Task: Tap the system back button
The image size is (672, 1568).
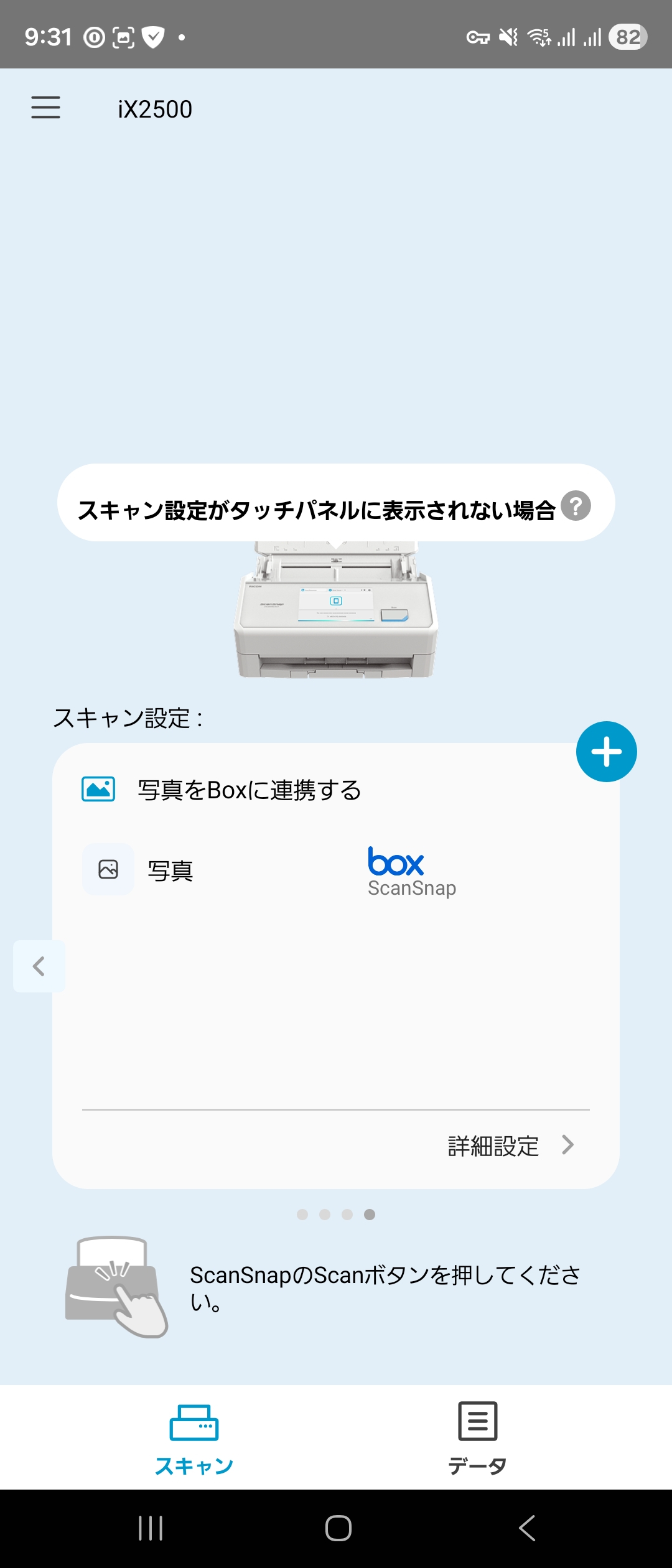Action: [526, 1528]
